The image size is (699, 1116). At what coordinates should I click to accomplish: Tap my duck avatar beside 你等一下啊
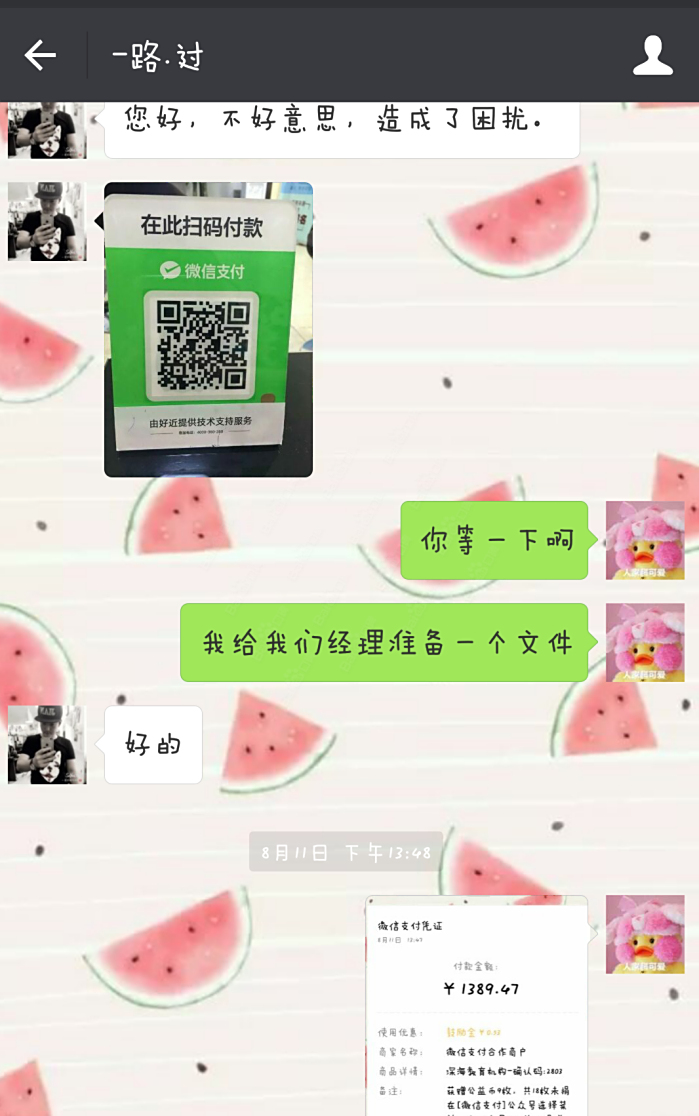pyautogui.click(x=645, y=540)
